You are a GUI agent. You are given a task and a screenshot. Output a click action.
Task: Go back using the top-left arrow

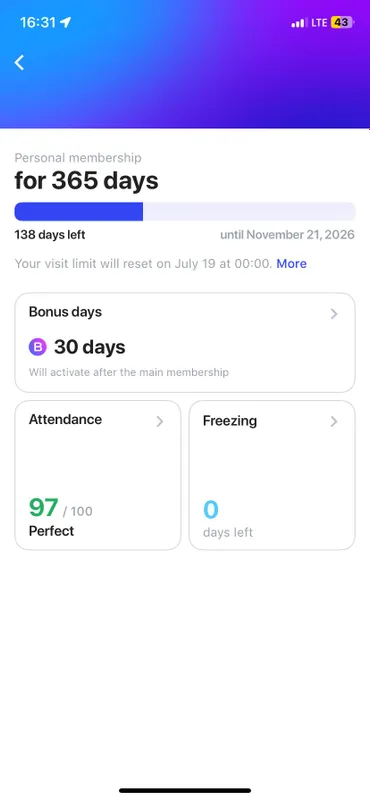pos(19,63)
